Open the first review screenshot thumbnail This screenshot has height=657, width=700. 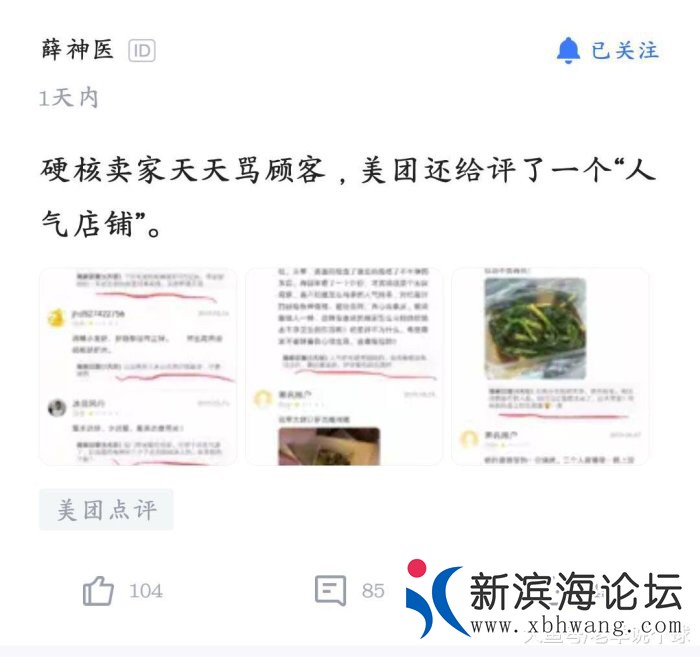(138, 366)
